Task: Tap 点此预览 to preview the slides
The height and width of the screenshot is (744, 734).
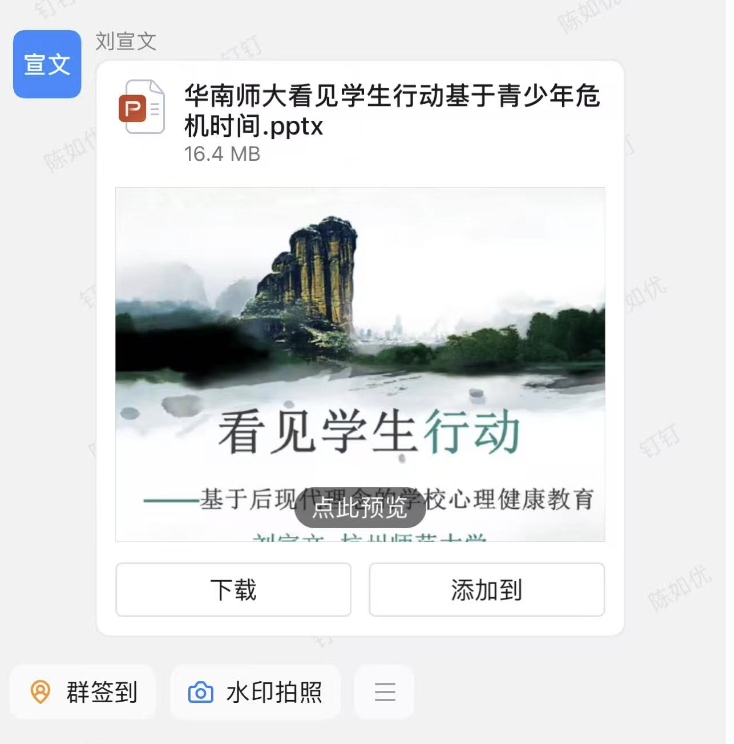Action: tap(360, 508)
